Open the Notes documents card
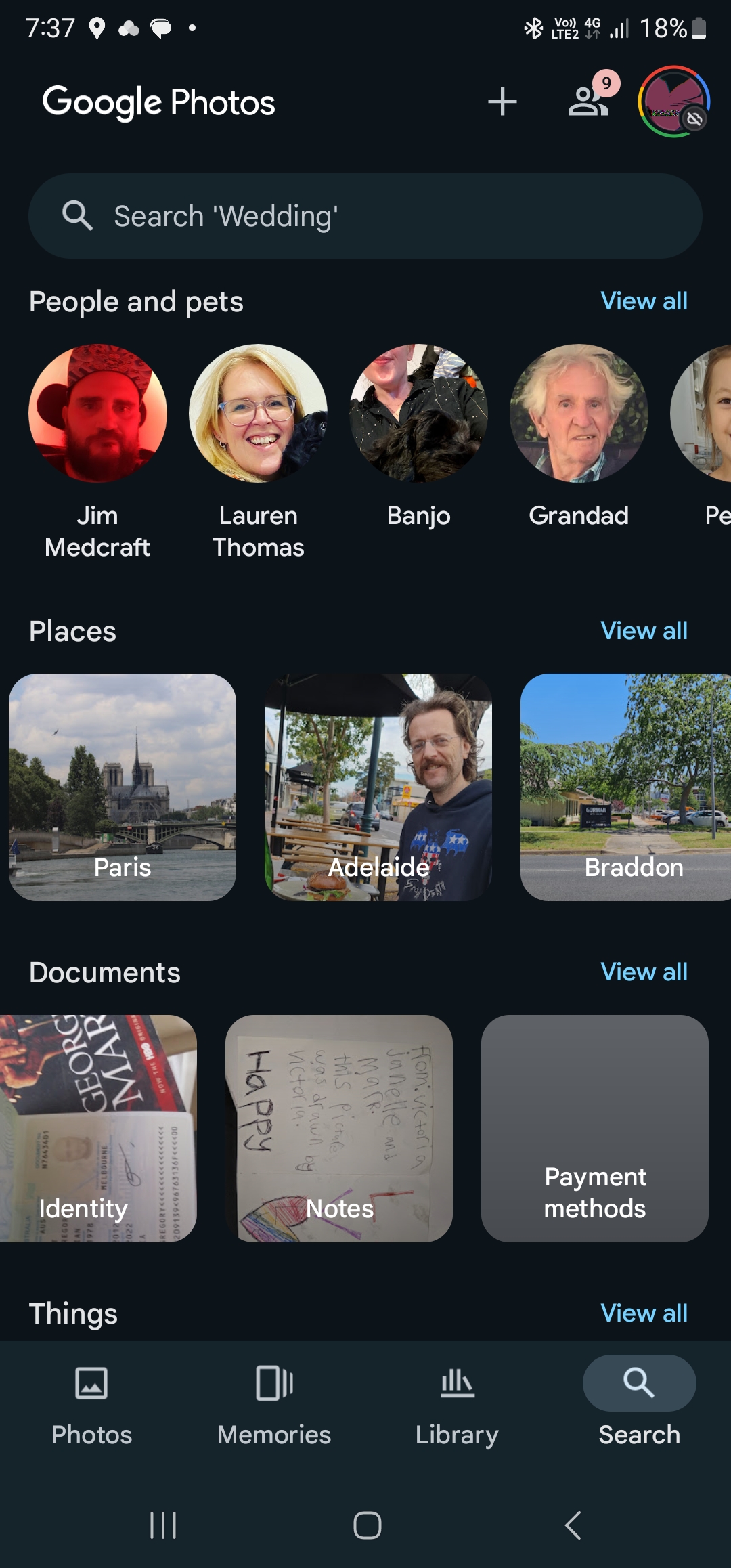Viewport: 731px width, 1568px height. click(339, 1128)
